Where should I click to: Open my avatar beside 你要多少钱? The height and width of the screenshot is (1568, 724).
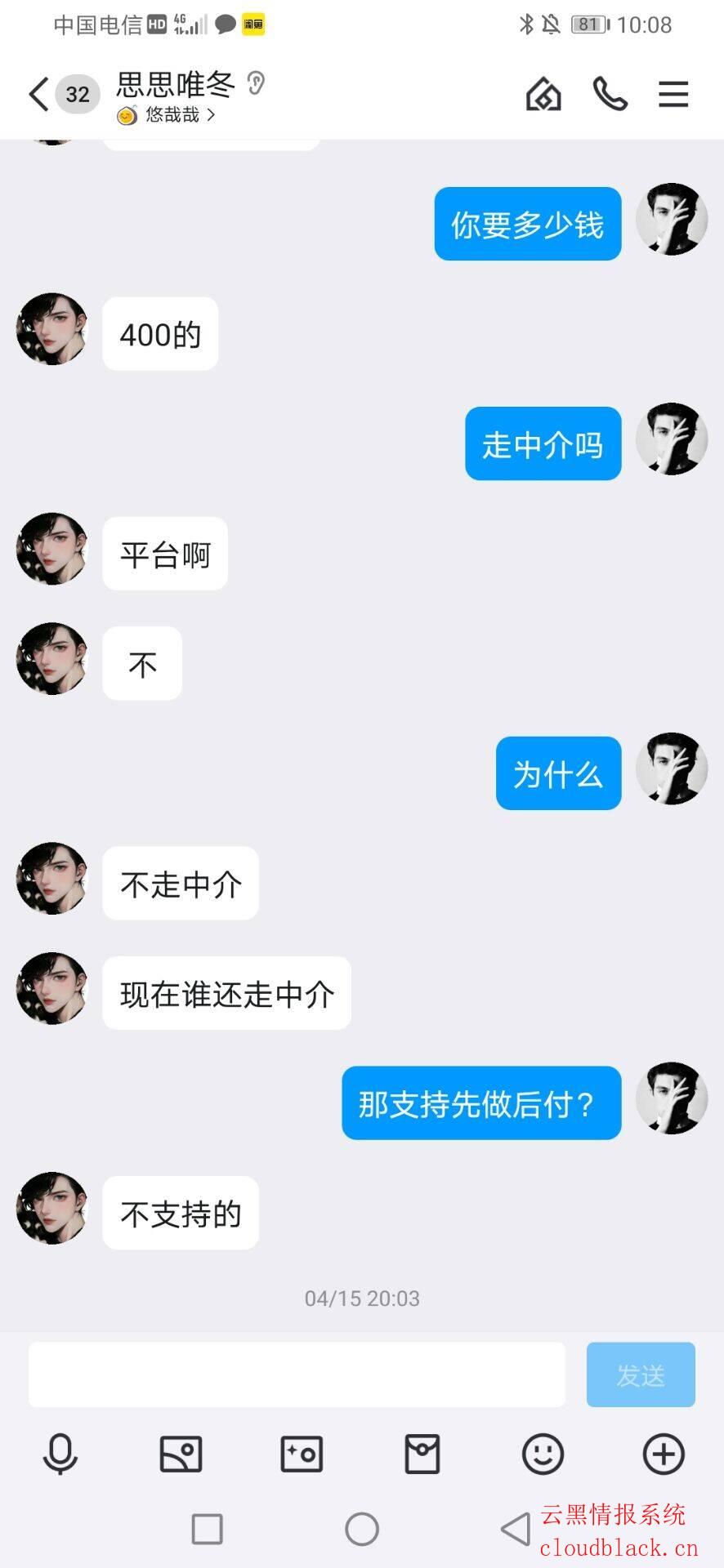click(x=672, y=220)
